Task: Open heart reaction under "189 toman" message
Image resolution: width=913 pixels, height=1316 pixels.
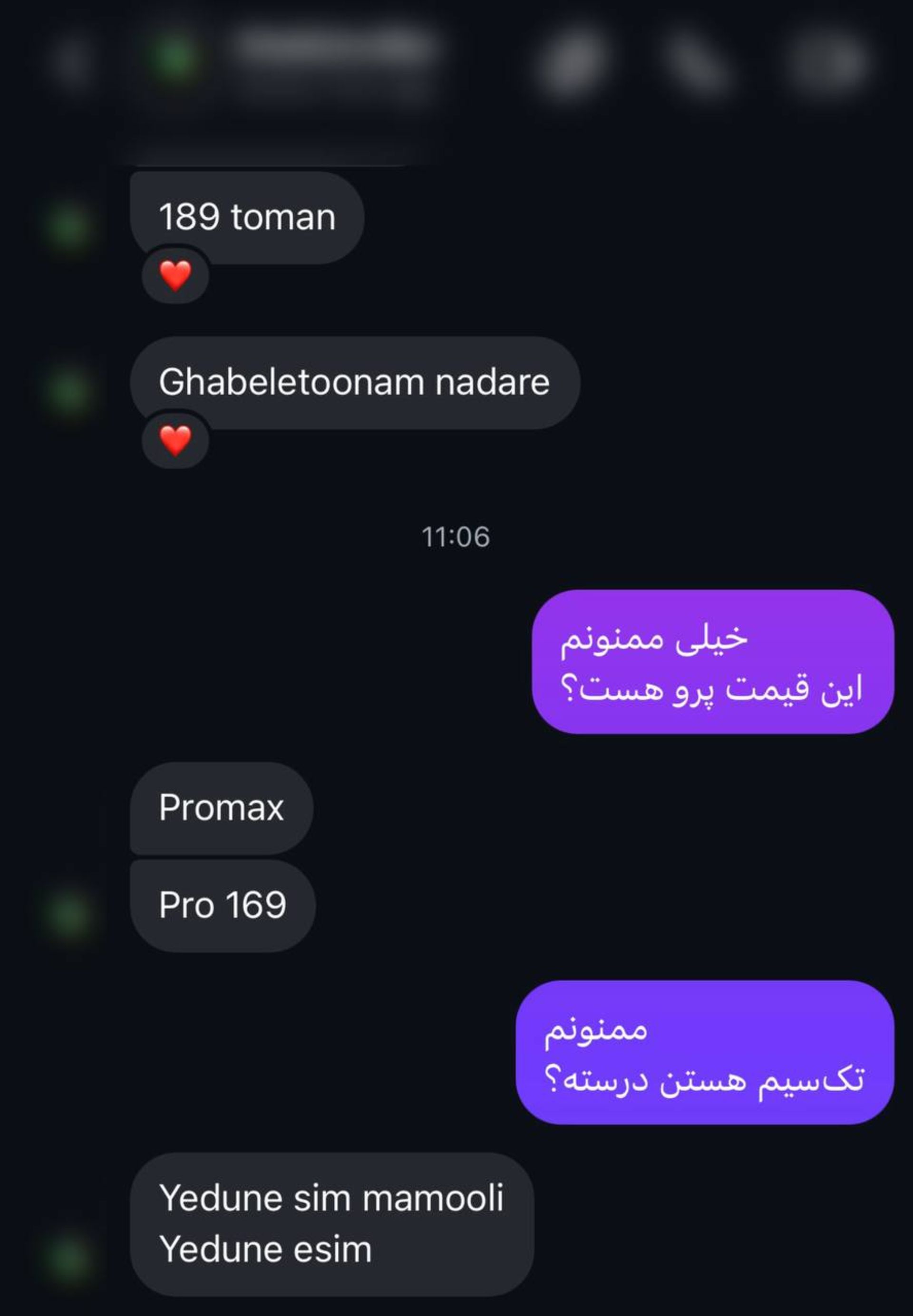Action: pyautogui.click(x=175, y=275)
